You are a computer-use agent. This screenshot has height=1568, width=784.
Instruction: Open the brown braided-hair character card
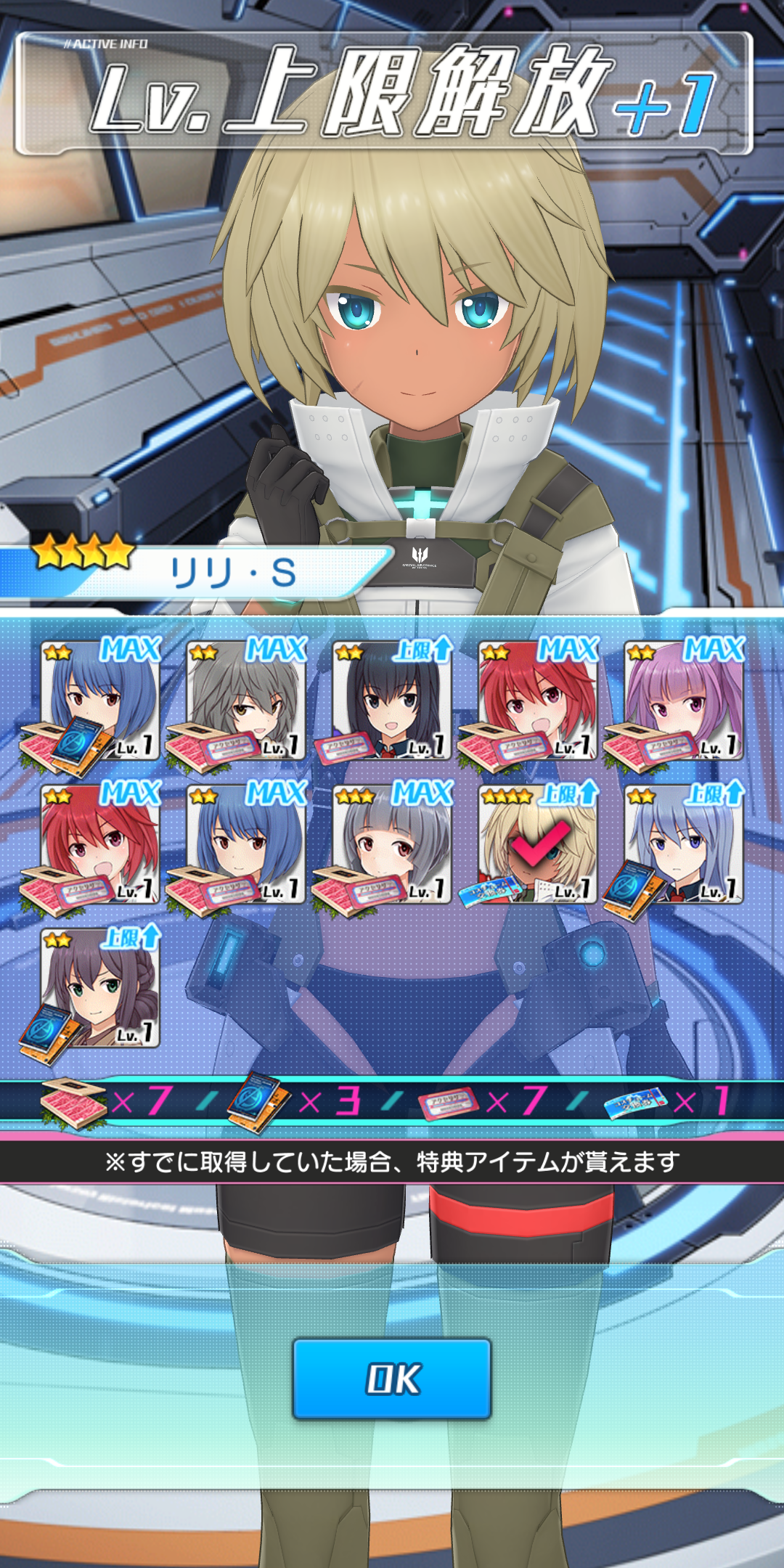coord(100,988)
